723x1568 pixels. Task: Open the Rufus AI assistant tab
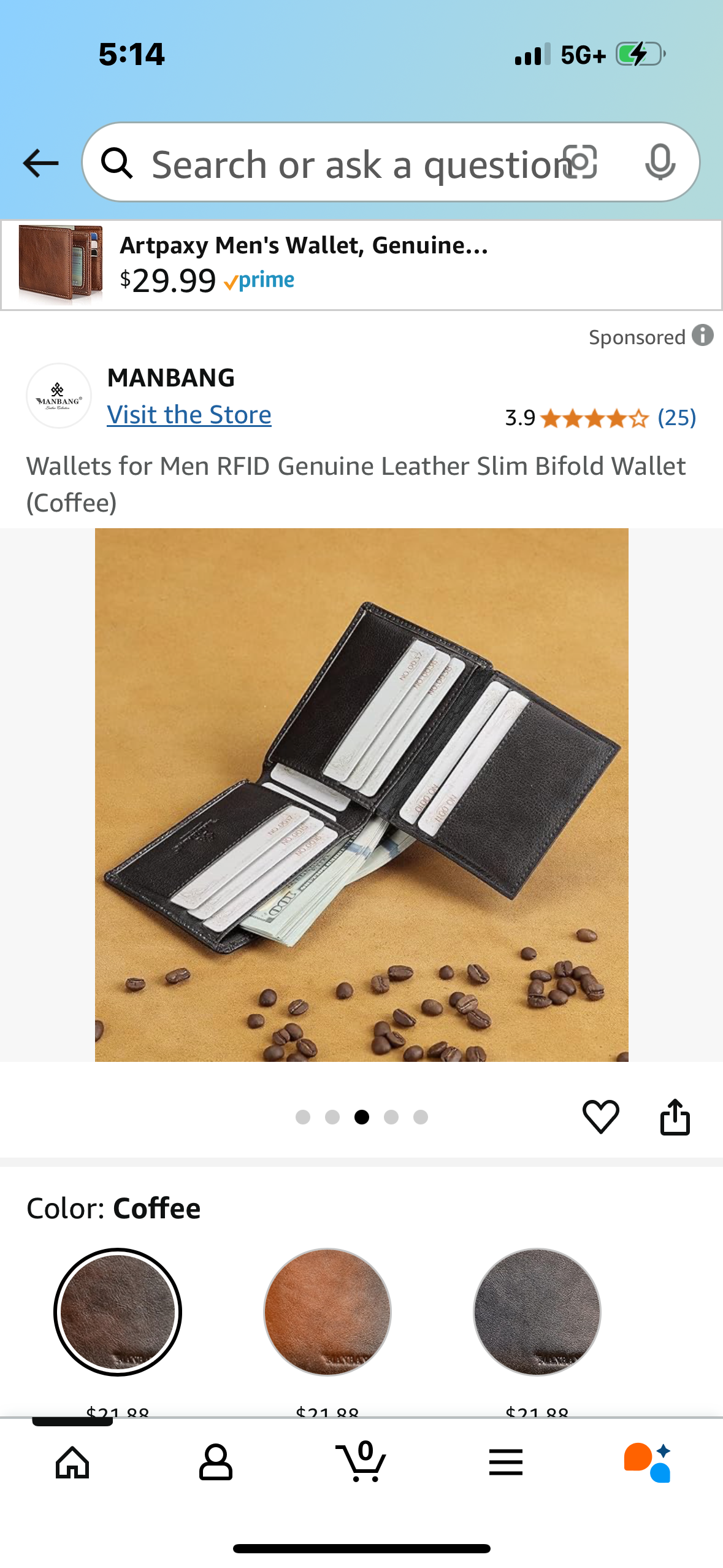point(648,1462)
